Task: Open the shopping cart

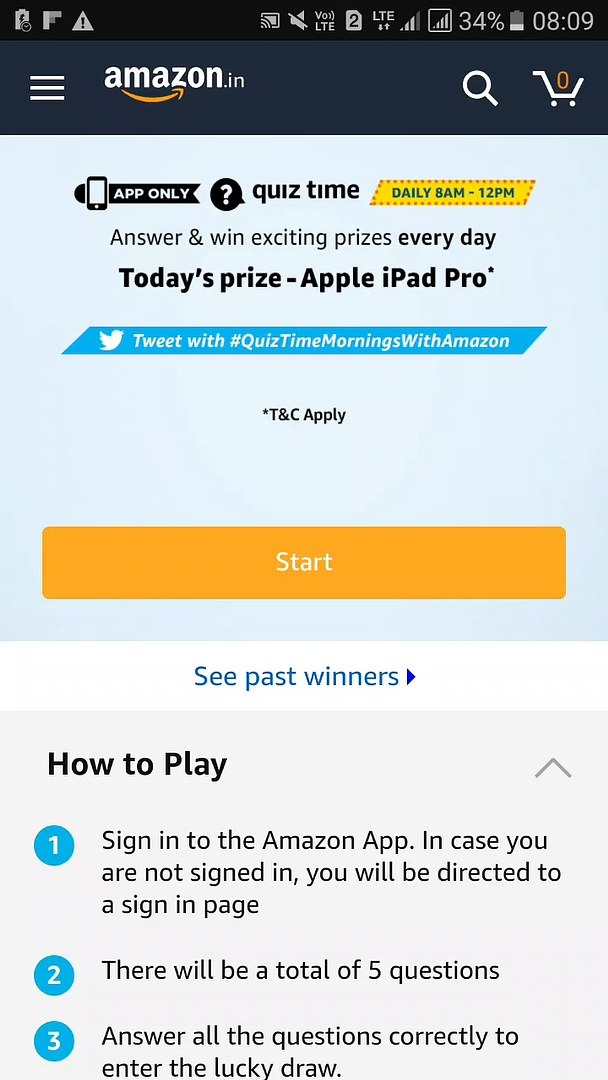Action: point(558,88)
